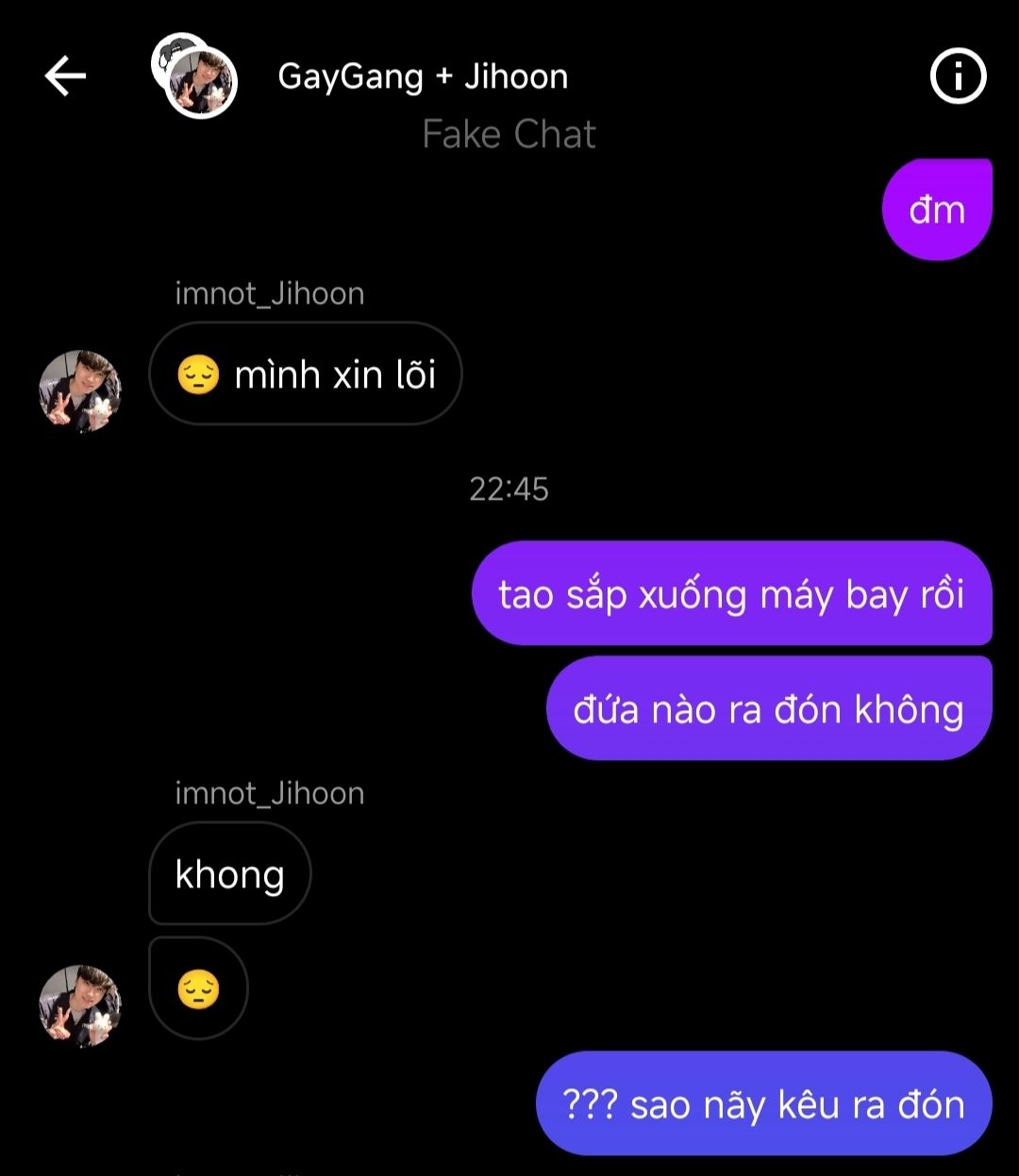This screenshot has height=1176, width=1019.
Task: View imnot_Jihoon's avatar beside "mình xin lỗi"
Action: click(80, 391)
